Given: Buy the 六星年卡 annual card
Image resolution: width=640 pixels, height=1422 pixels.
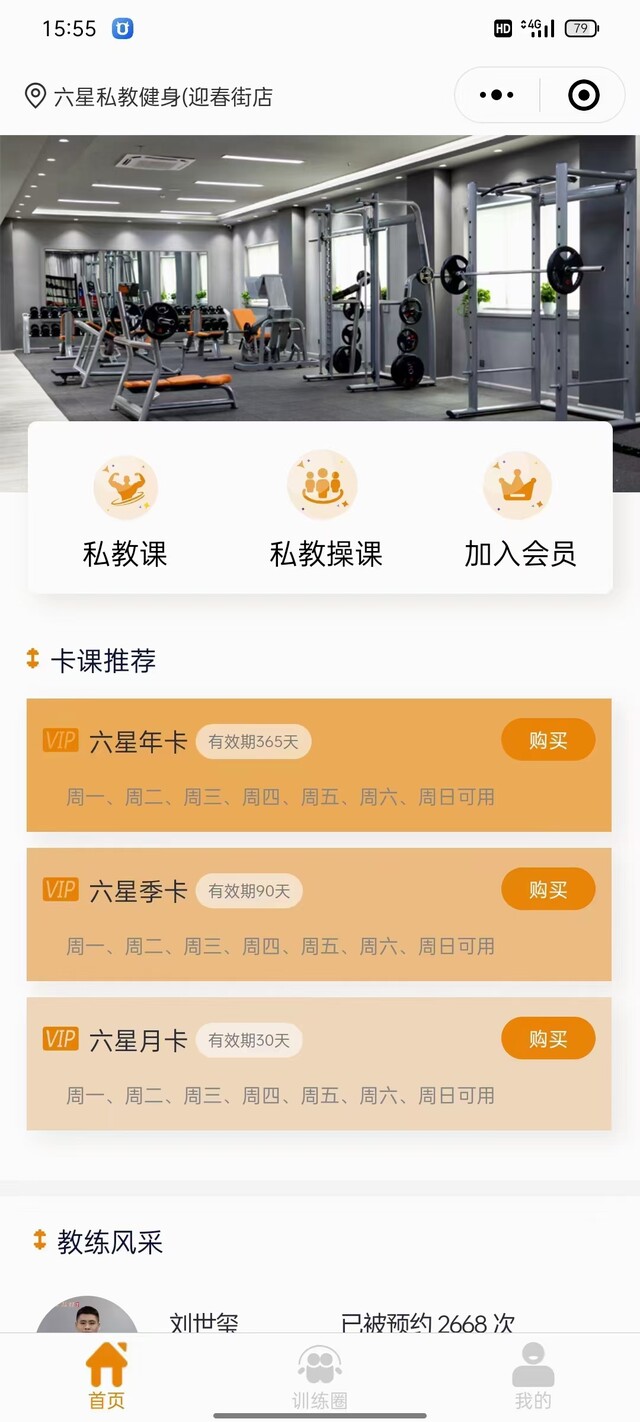Looking at the screenshot, I should [x=547, y=741].
